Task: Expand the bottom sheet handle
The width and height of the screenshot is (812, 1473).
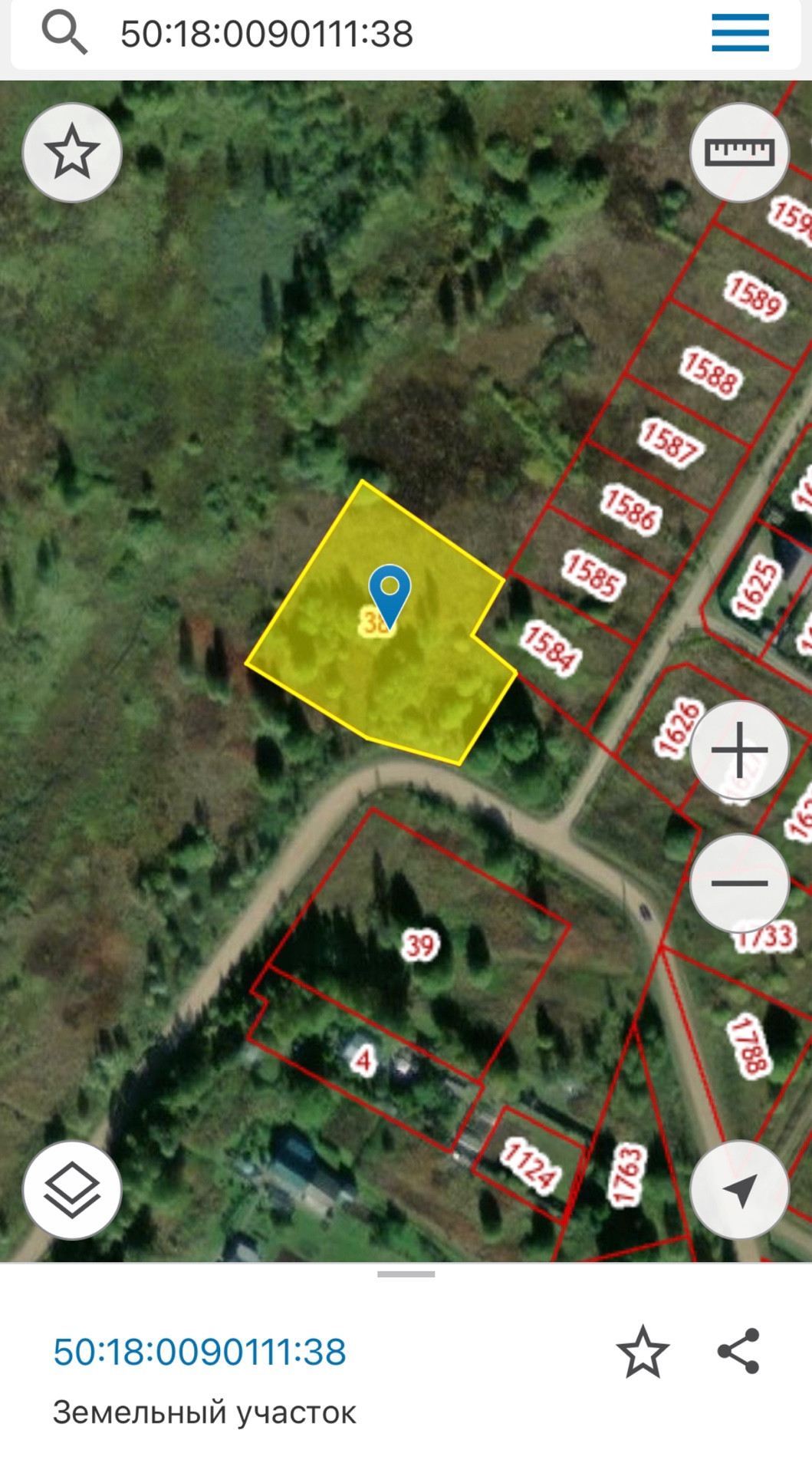Action: click(406, 1274)
